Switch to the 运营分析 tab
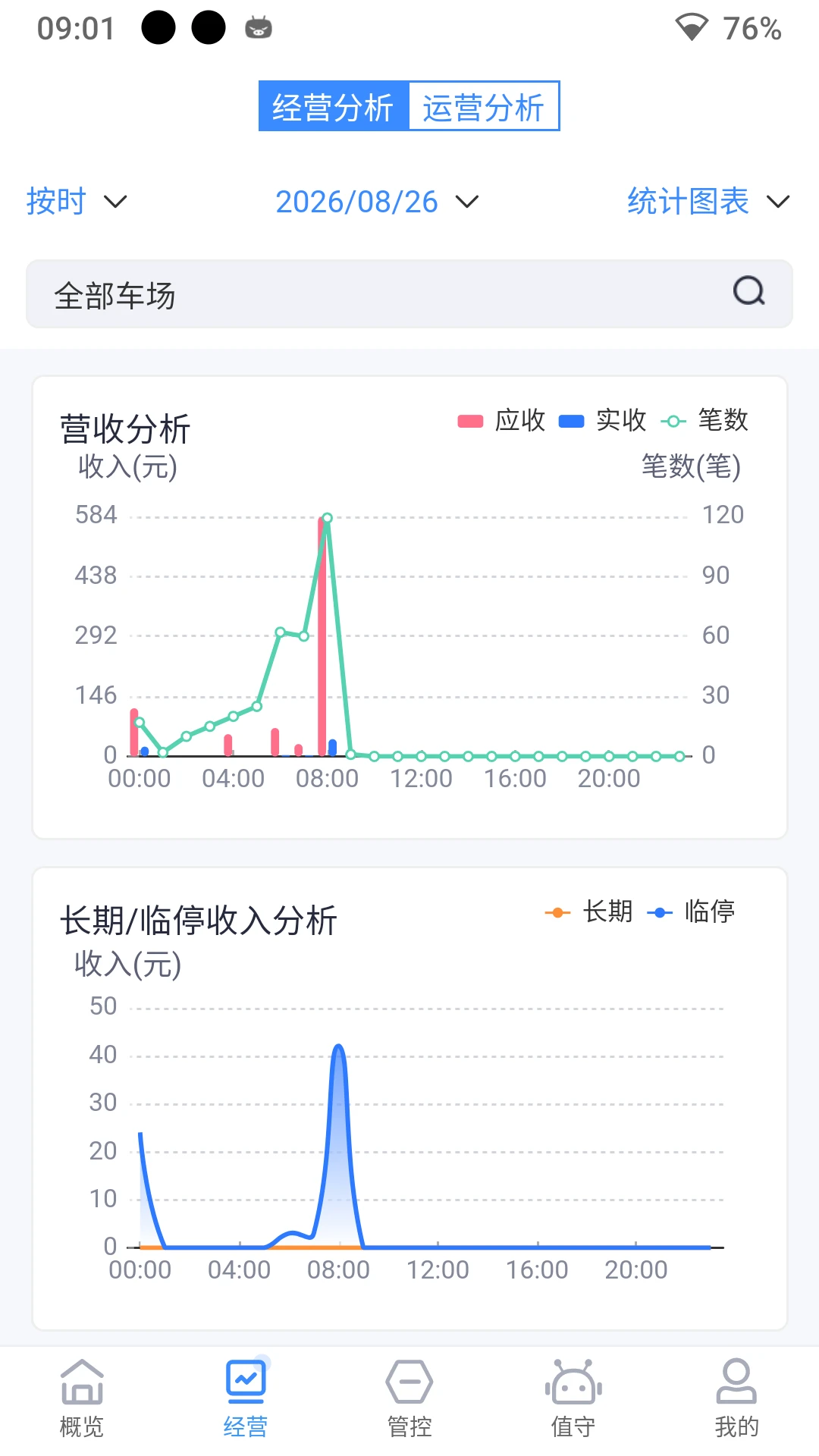Viewport: 819px width, 1456px height. [x=484, y=107]
